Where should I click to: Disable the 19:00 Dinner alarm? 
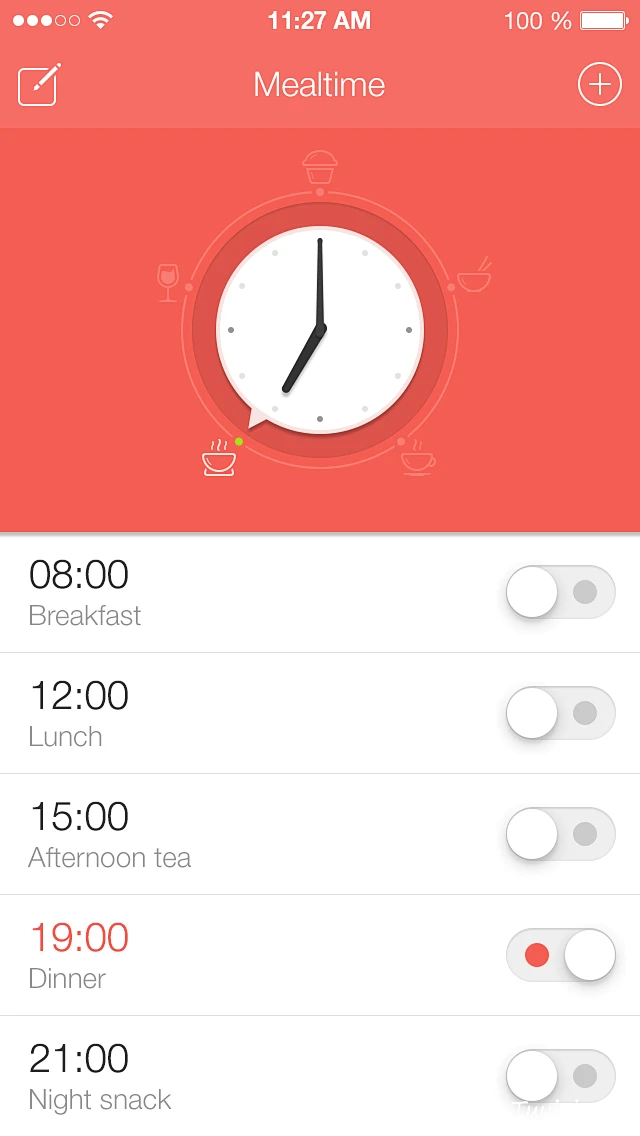pyautogui.click(x=559, y=955)
